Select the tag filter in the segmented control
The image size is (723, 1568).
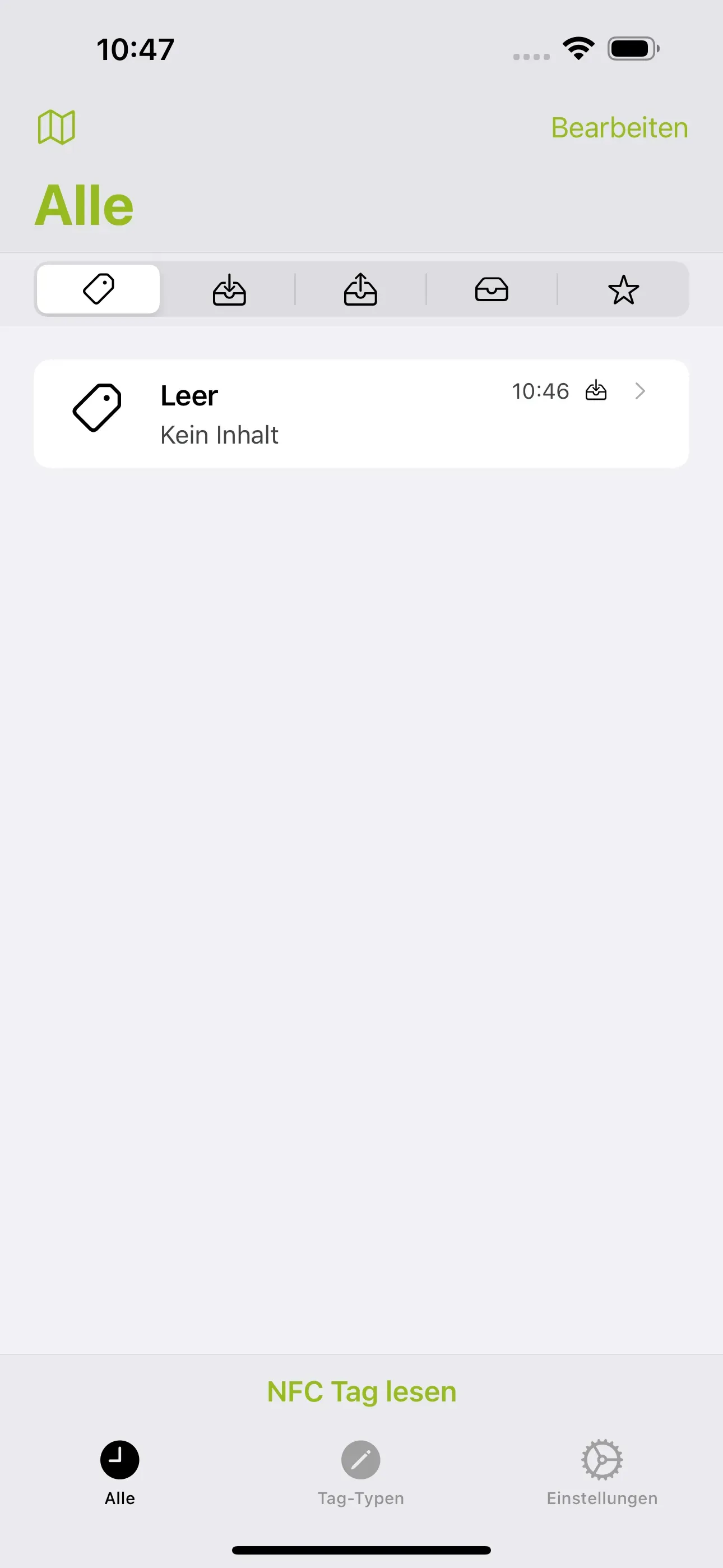click(98, 289)
